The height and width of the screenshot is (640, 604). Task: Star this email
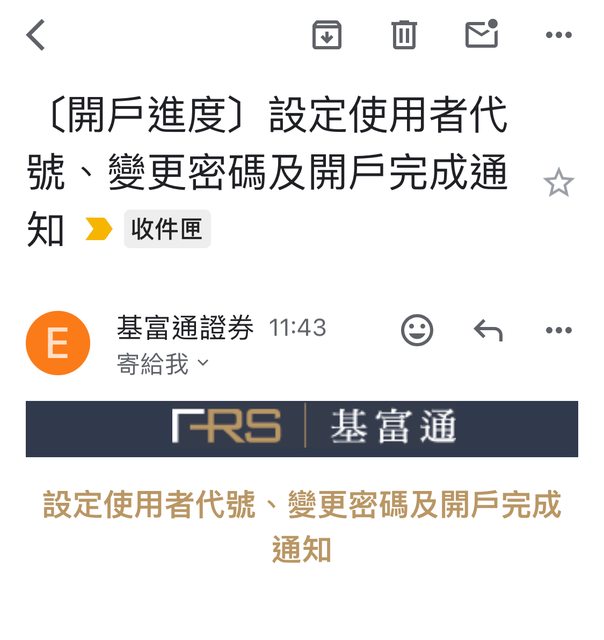557,183
